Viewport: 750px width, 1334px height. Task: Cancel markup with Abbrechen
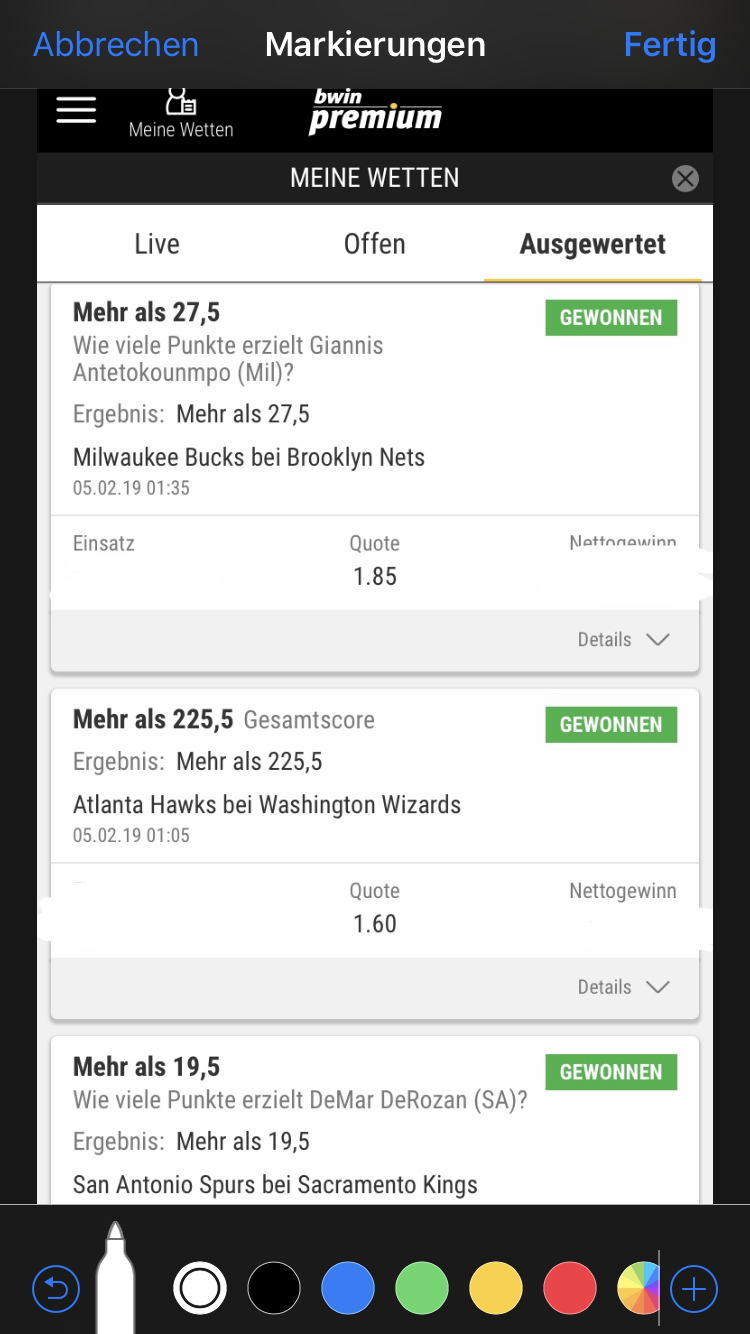[116, 45]
